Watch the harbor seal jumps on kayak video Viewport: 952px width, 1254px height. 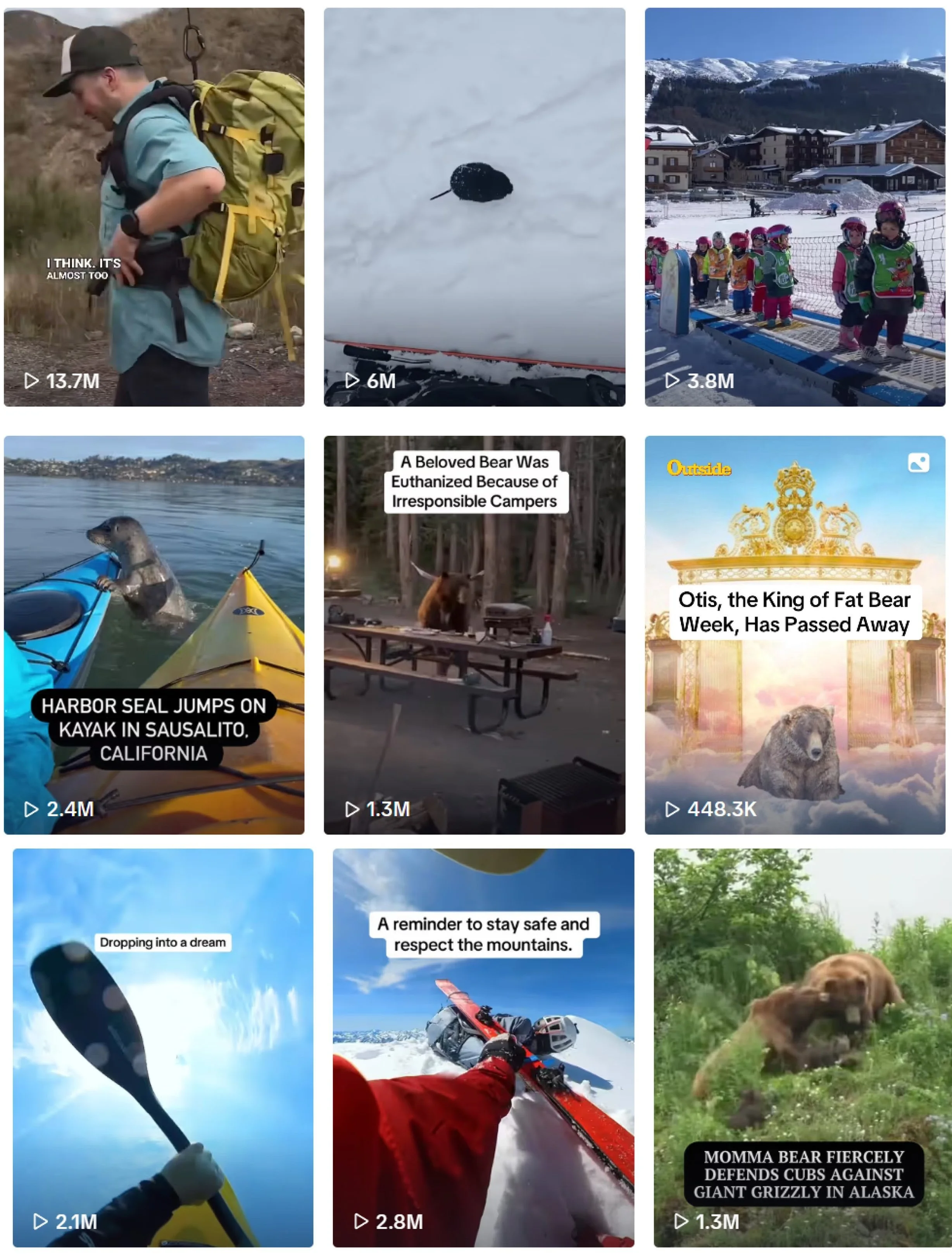[153, 635]
